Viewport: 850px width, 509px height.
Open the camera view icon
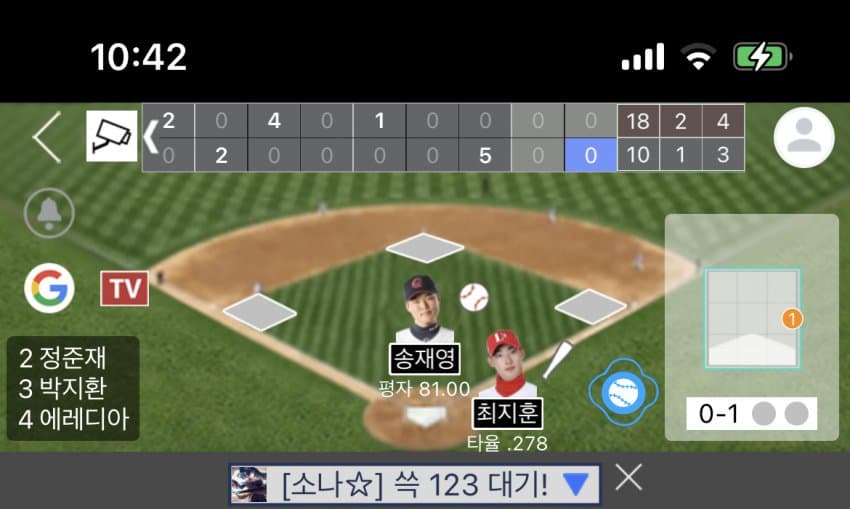111,137
